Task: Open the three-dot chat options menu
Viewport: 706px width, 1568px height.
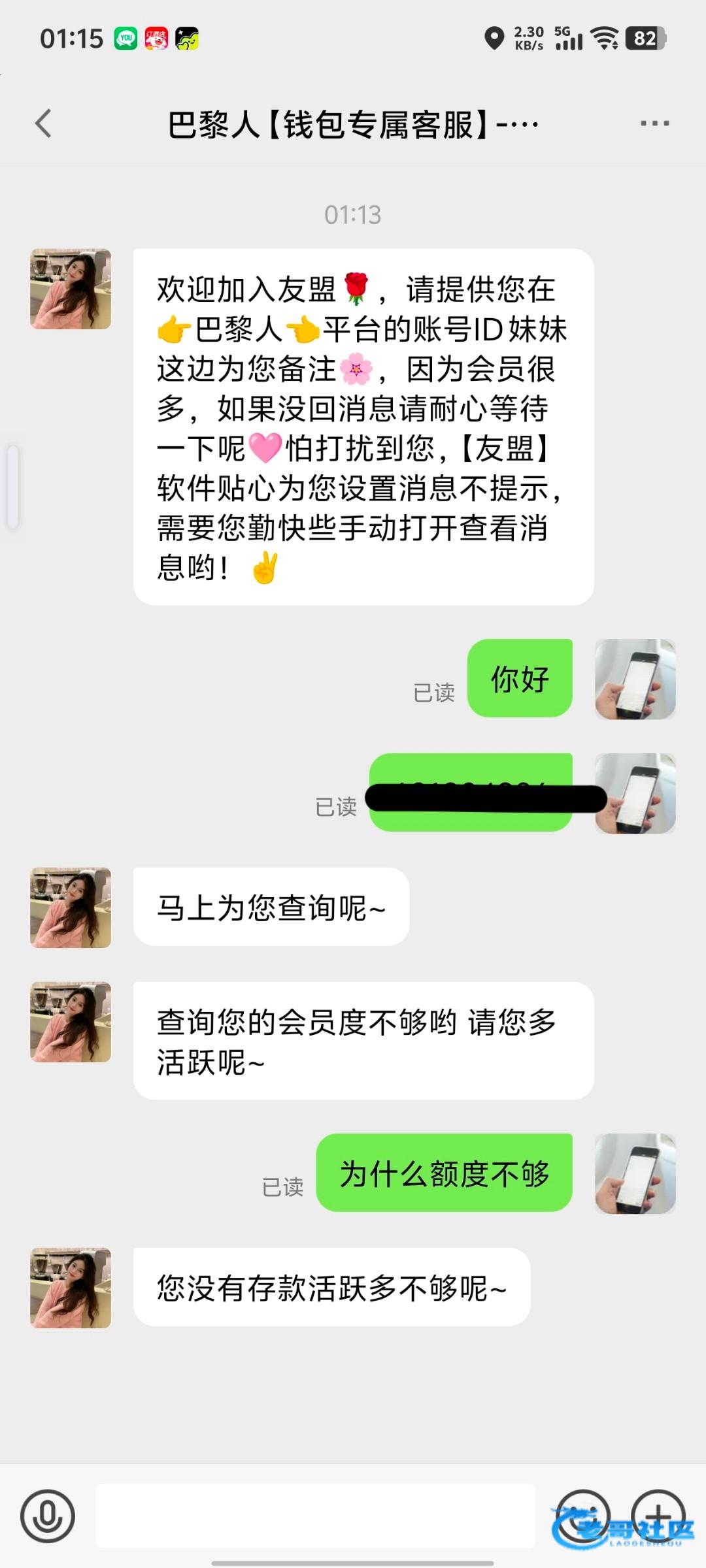Action: 654,123
